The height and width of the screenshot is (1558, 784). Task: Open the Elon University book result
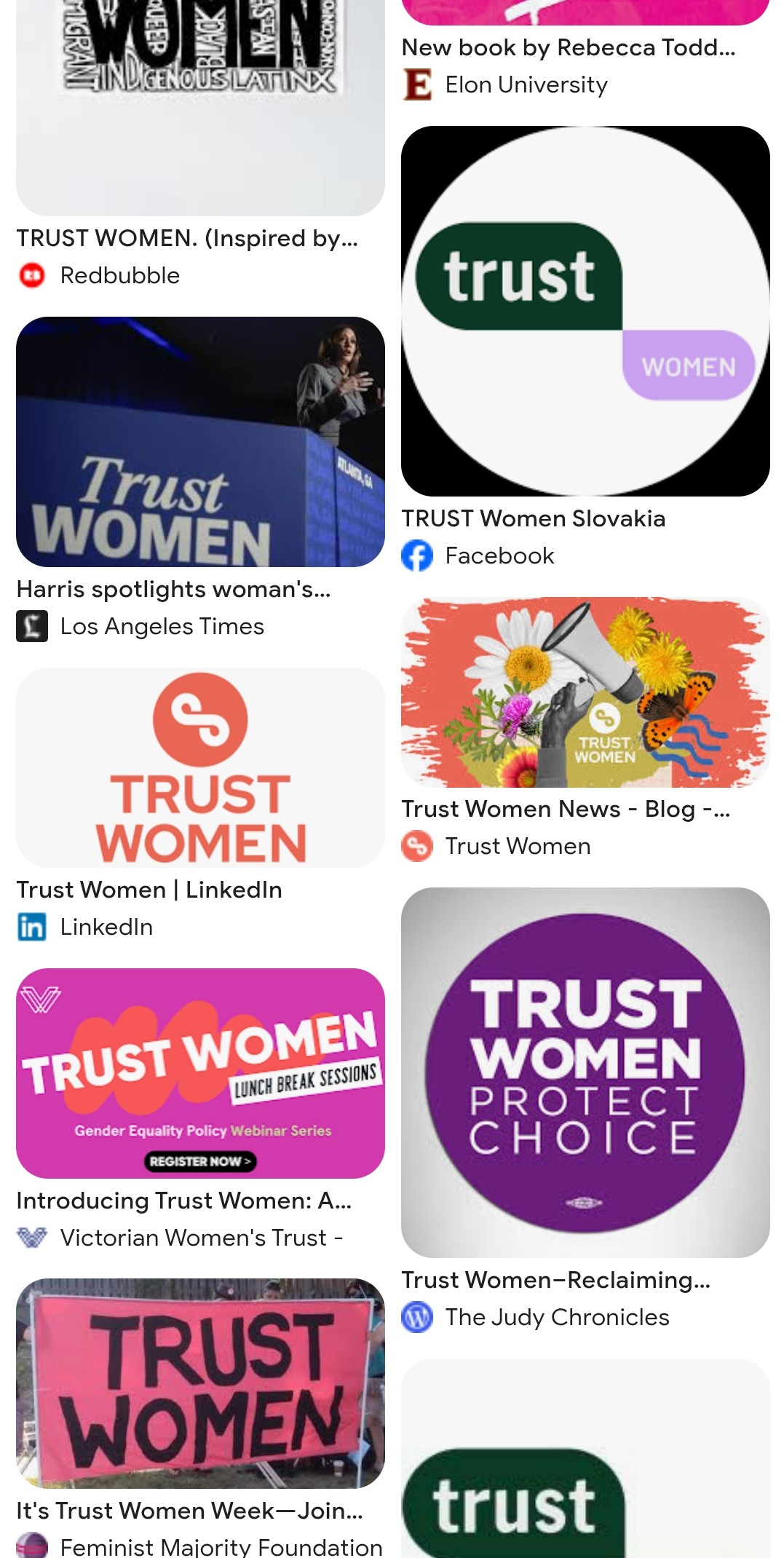(585, 12)
